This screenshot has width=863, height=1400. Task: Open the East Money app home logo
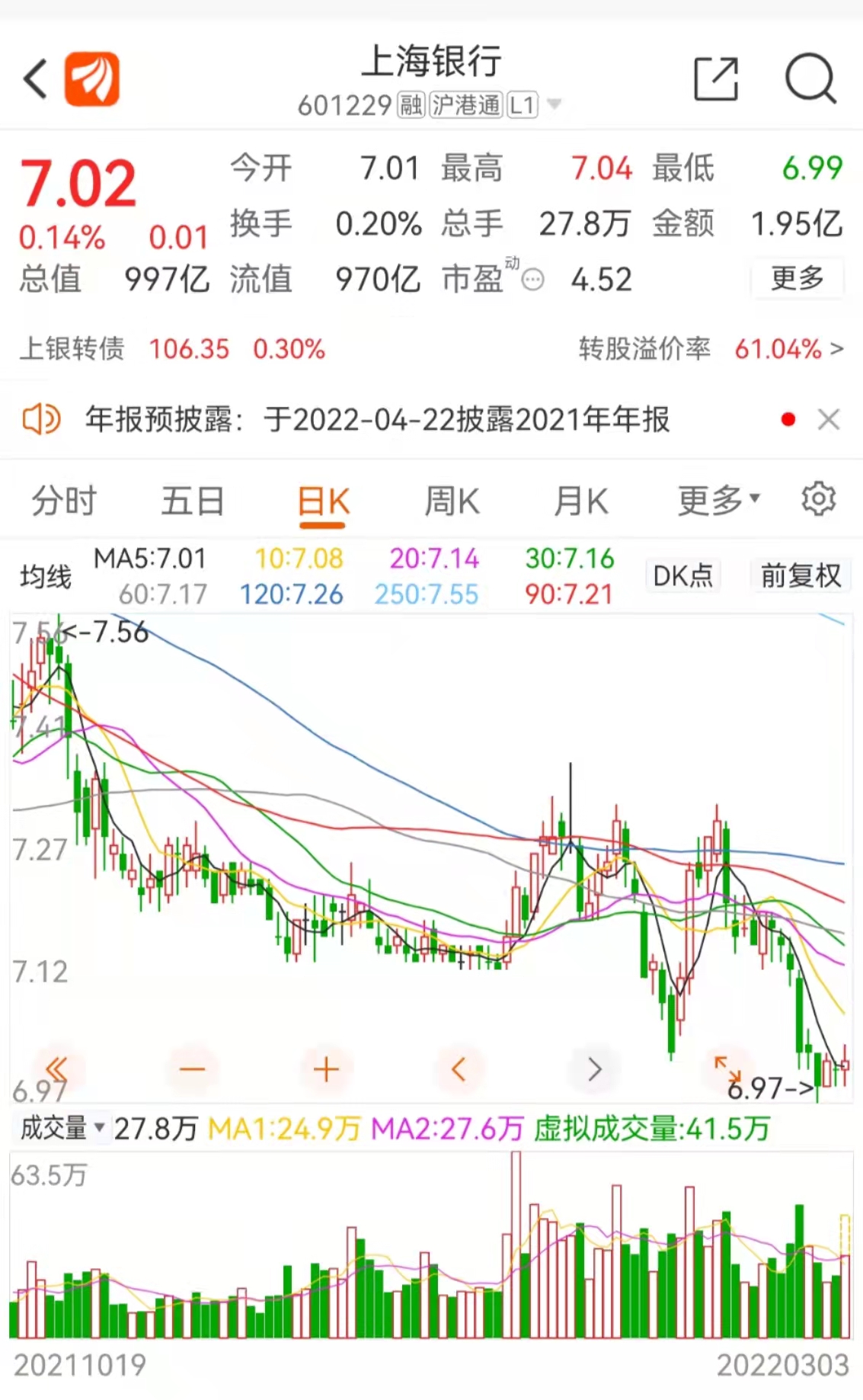91,76
